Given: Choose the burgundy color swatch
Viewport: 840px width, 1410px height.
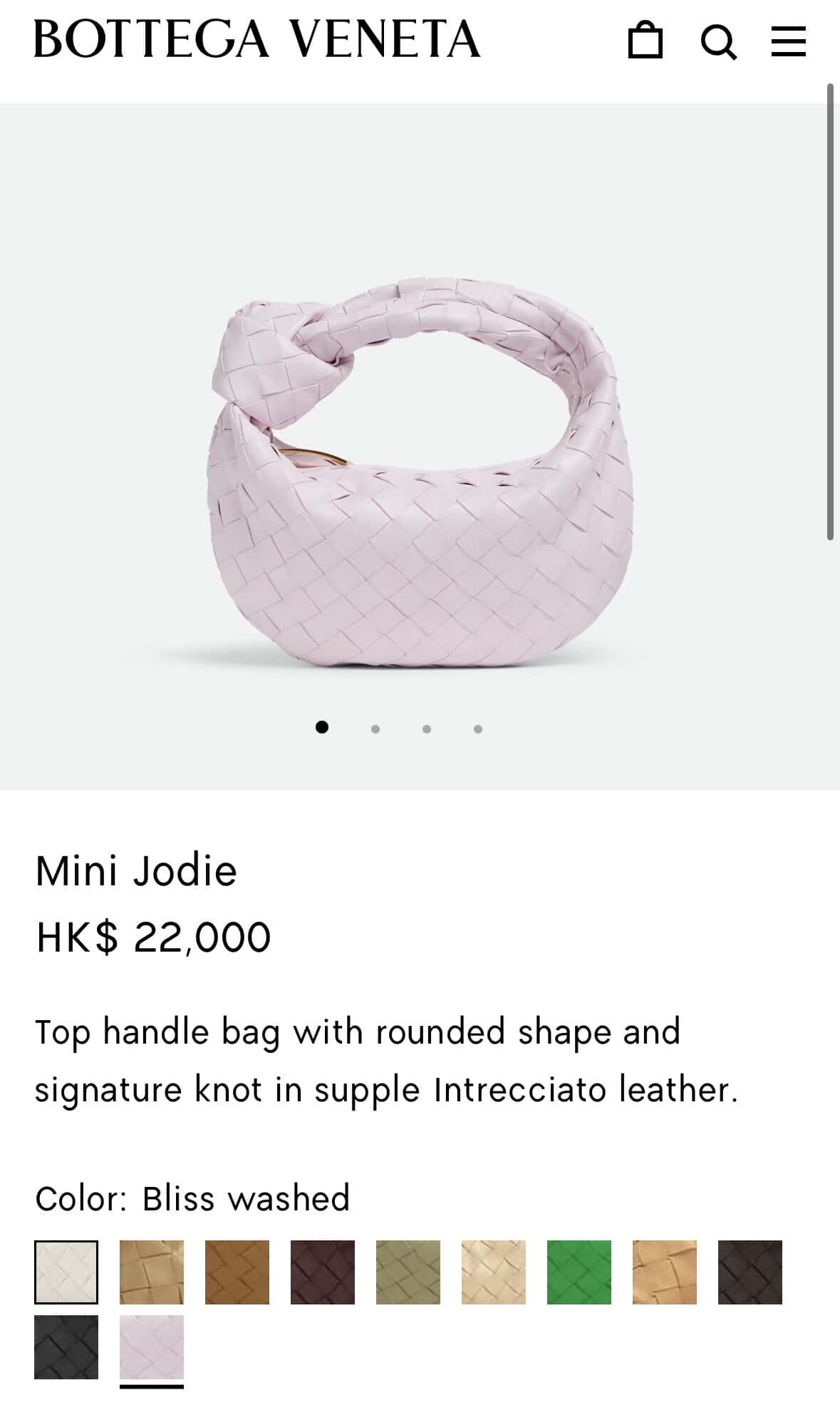Looking at the screenshot, I should pos(322,1272).
